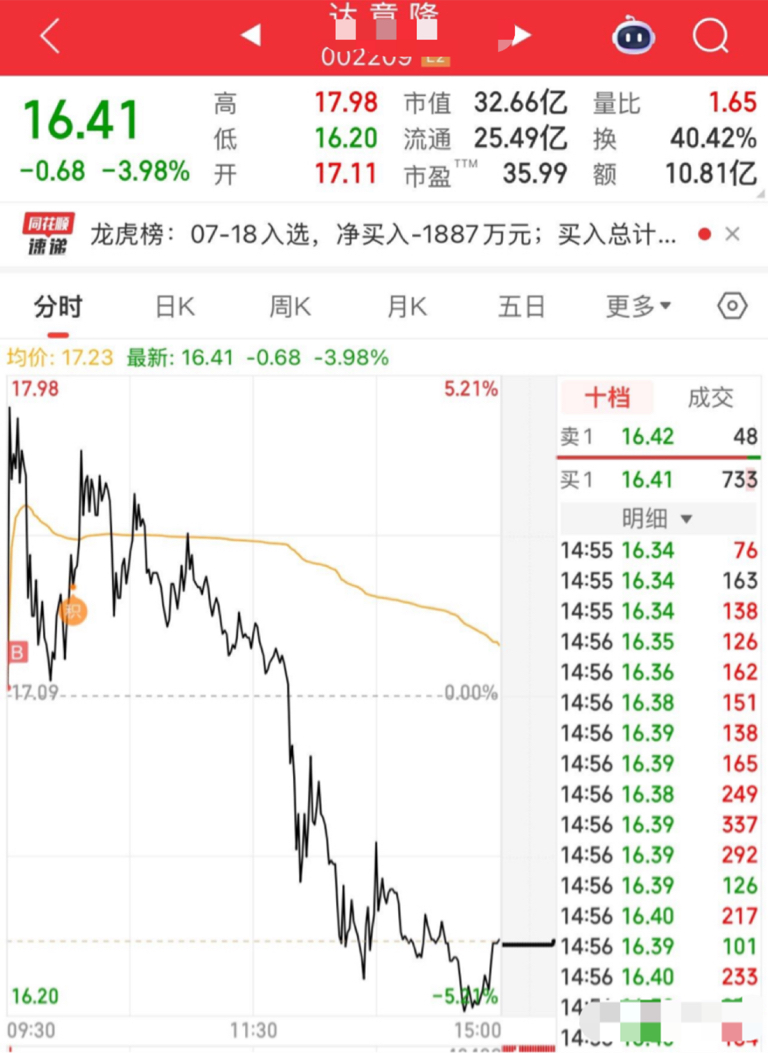Select the next stock arrow at top

(516, 33)
